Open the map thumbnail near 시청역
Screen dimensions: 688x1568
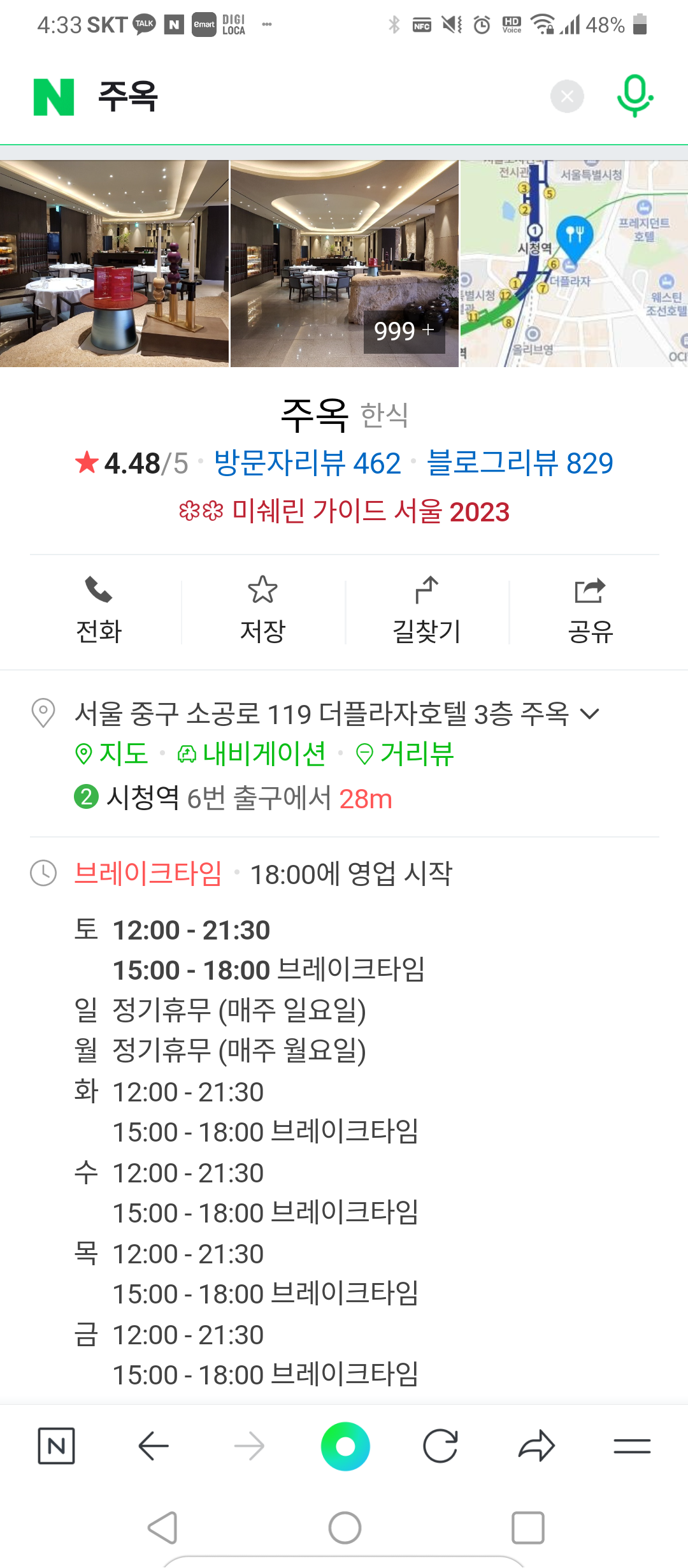click(x=573, y=261)
